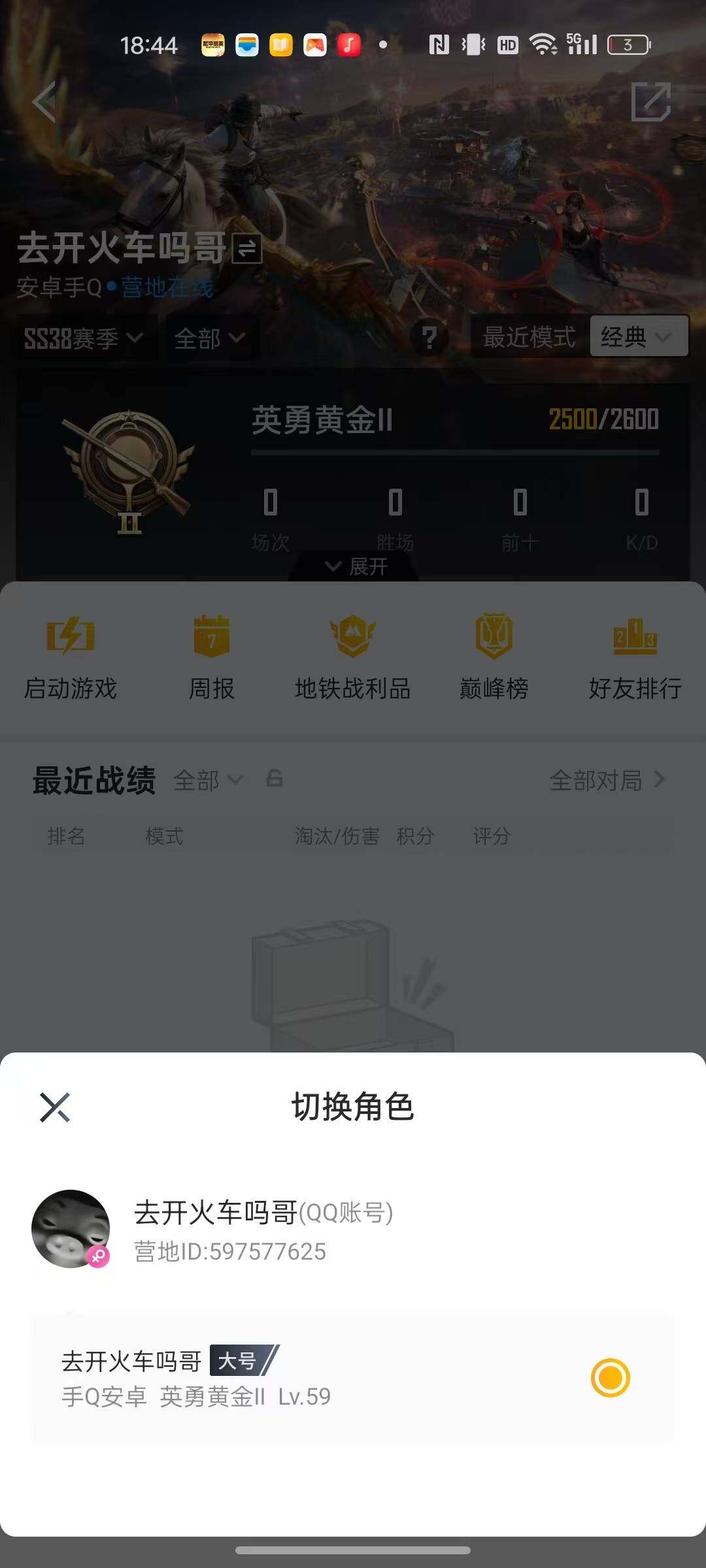View the 巅峰榜 peak leaderboard
706x1568 pixels.
(492, 653)
